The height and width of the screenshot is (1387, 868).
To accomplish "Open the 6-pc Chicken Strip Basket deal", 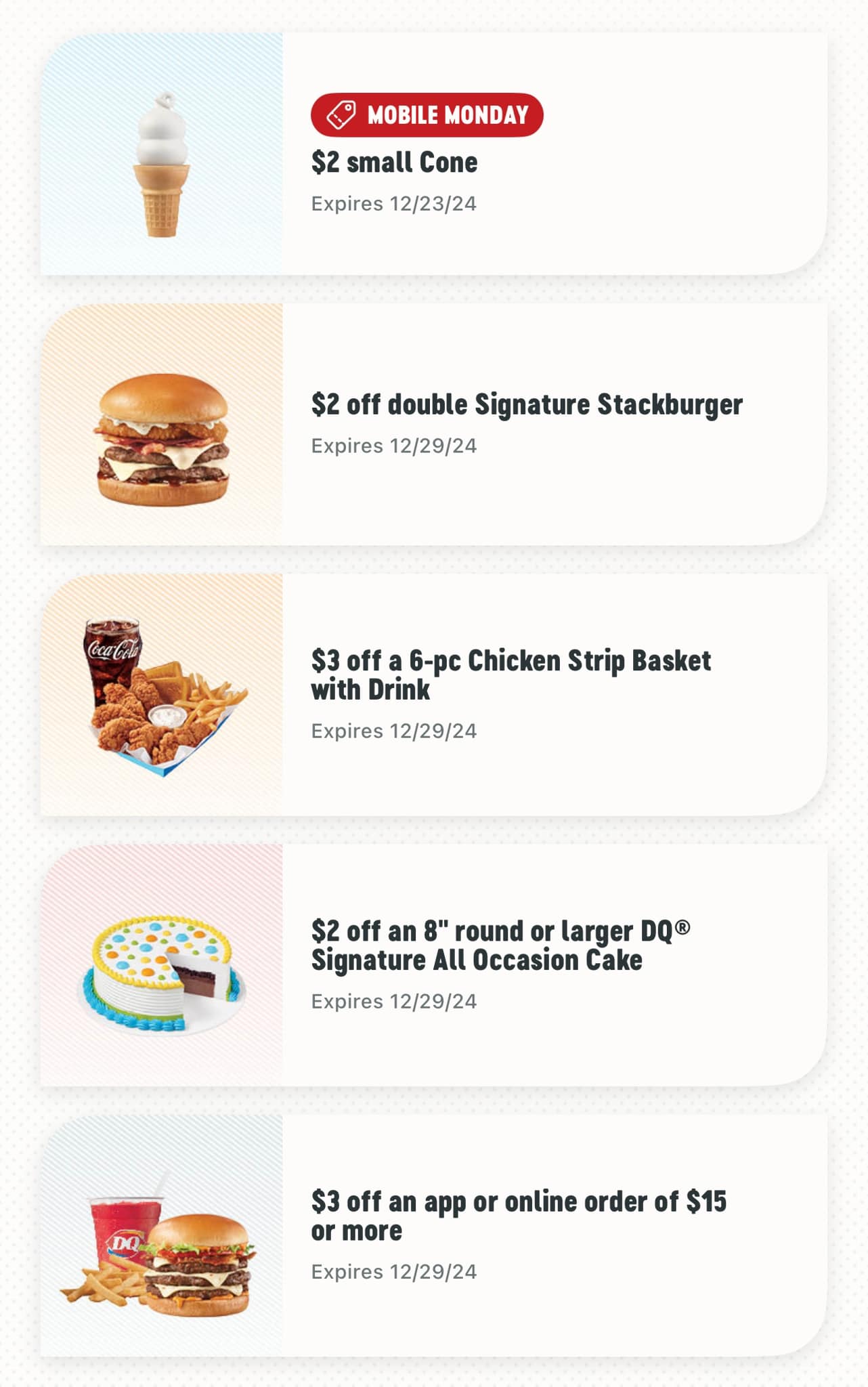I will 433,694.
